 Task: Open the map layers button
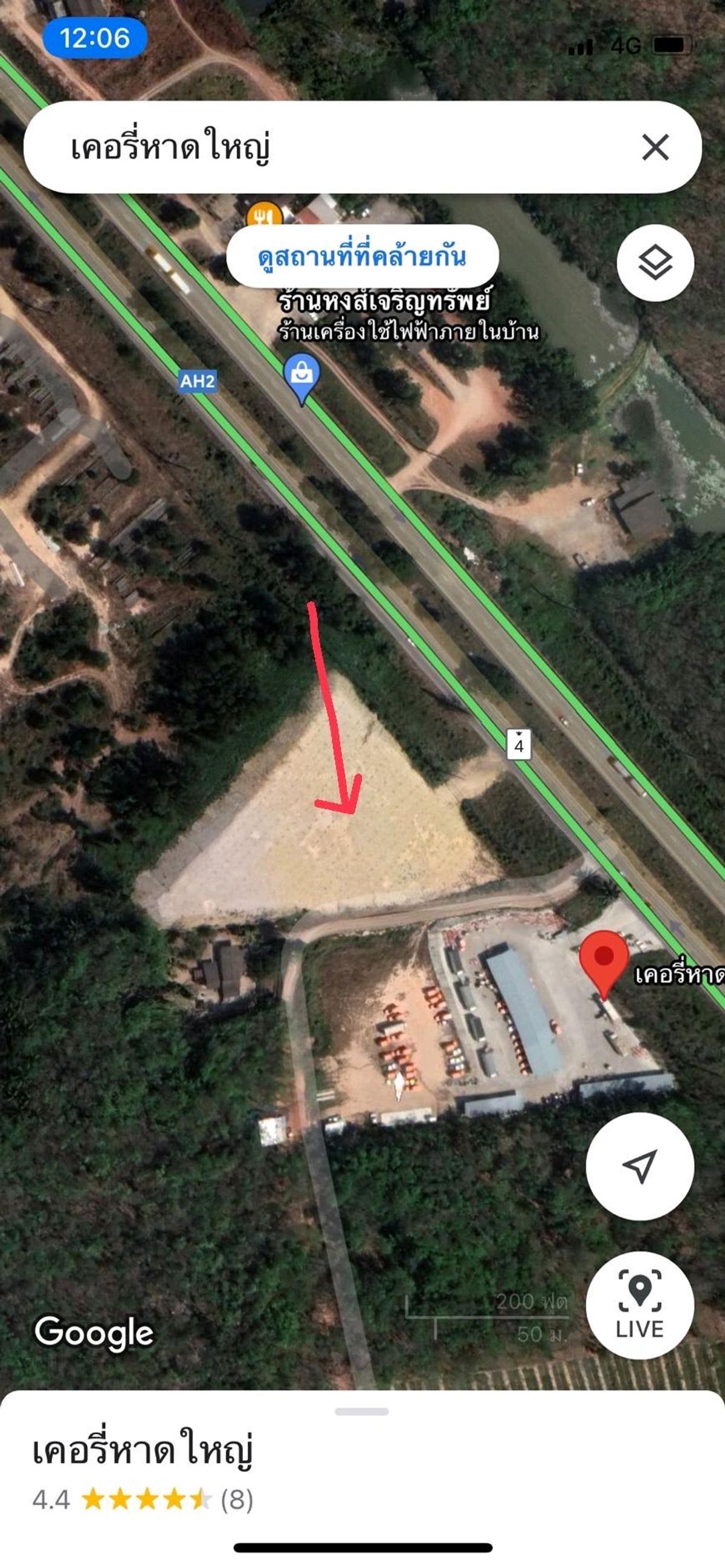click(x=655, y=263)
